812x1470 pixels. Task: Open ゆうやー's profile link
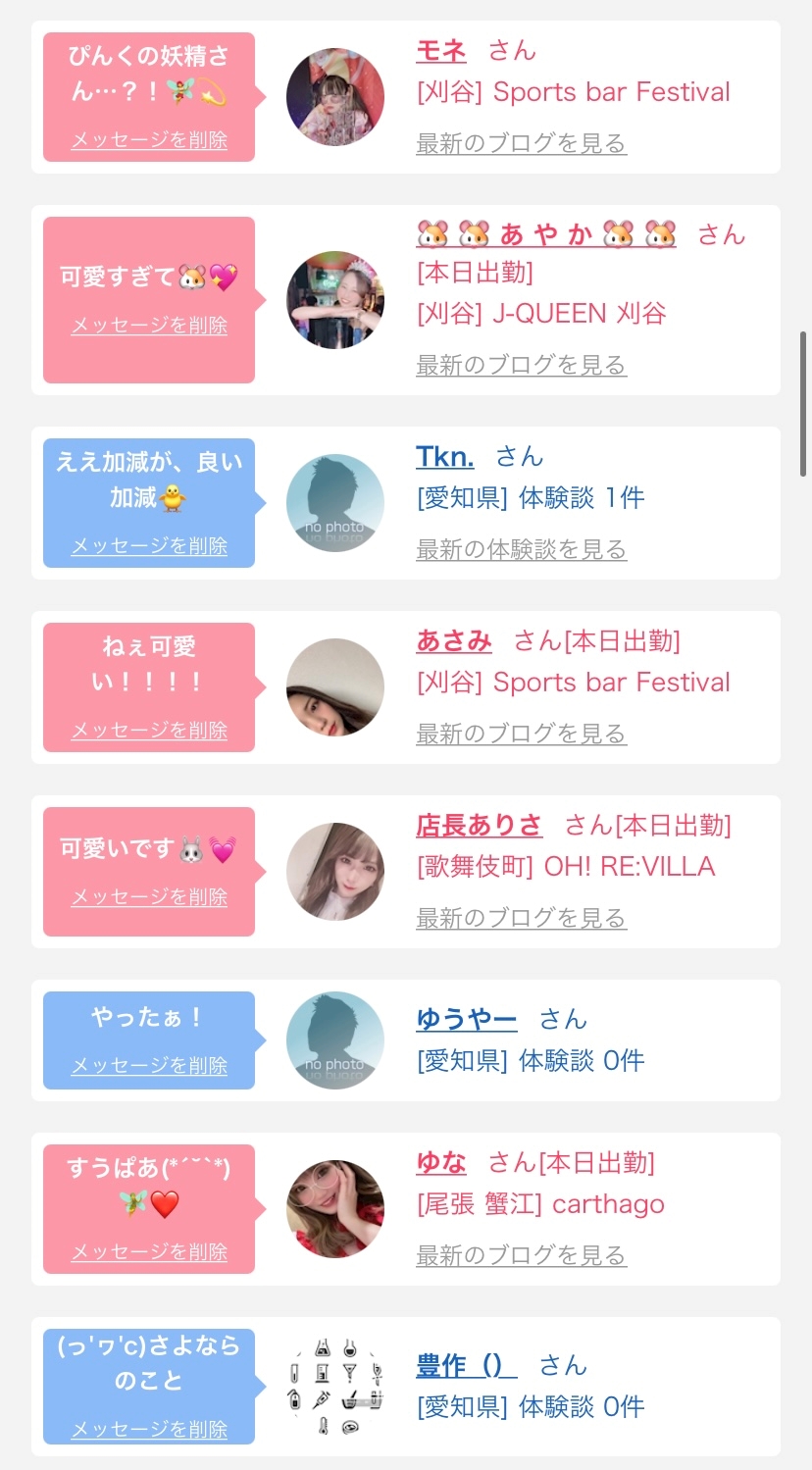point(466,1020)
